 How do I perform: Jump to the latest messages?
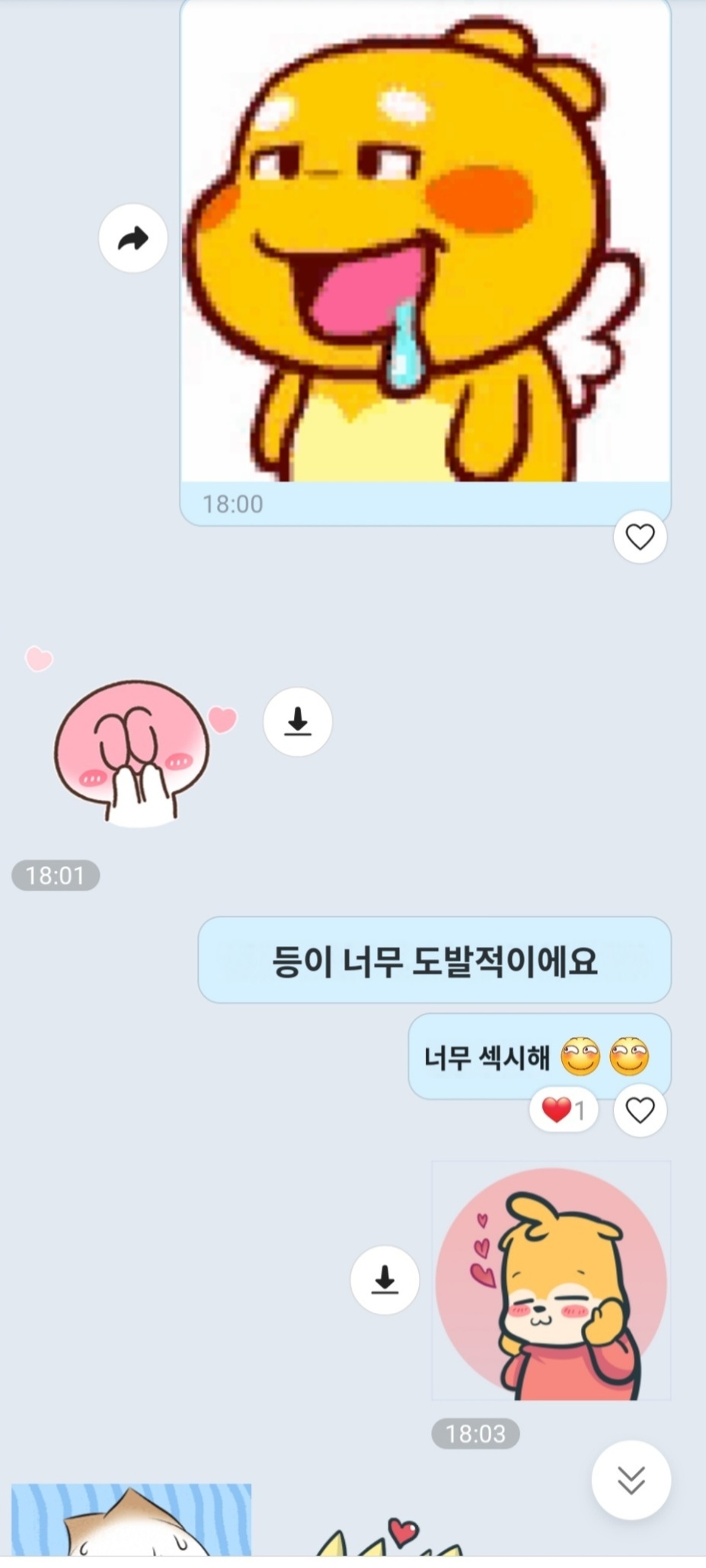pyautogui.click(x=631, y=1480)
